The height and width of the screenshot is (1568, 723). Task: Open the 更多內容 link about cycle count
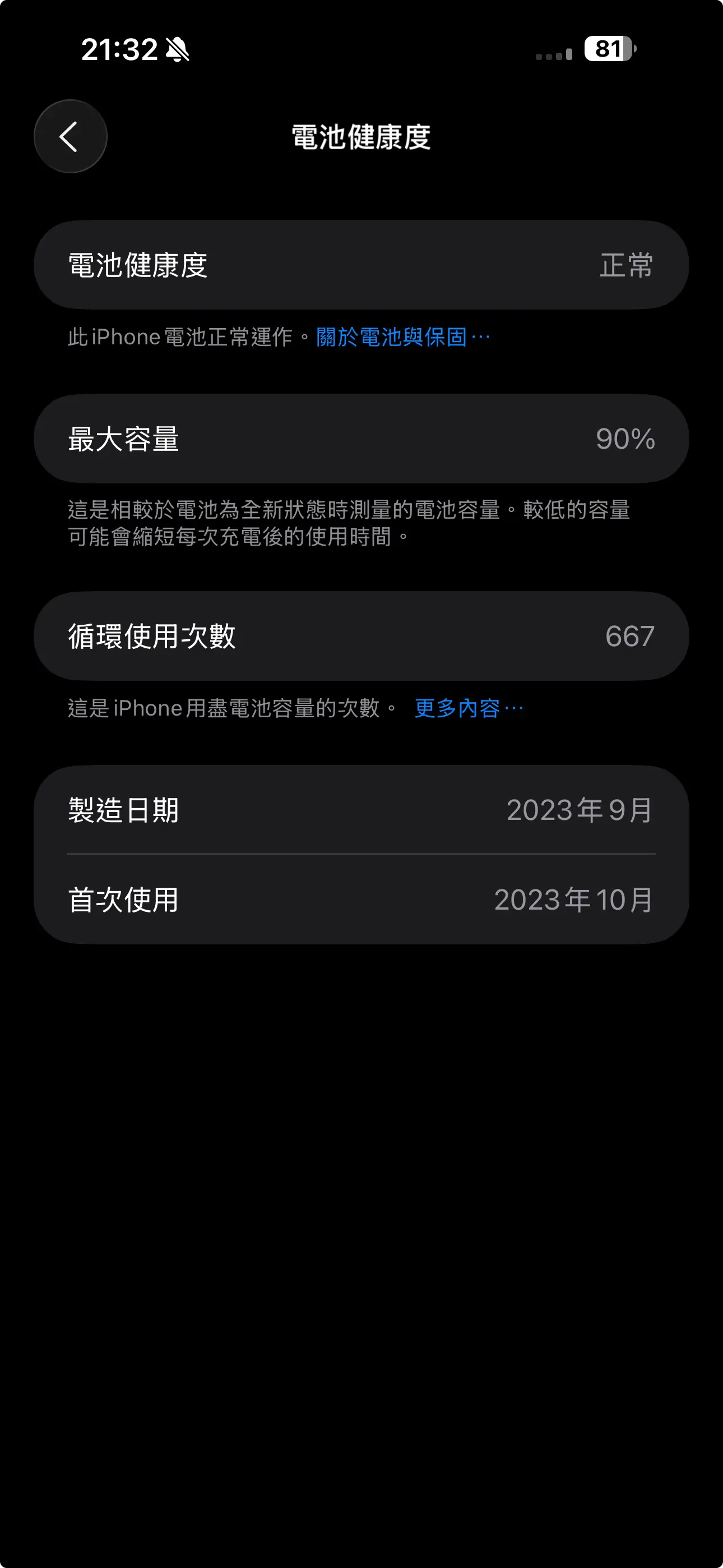coord(467,708)
